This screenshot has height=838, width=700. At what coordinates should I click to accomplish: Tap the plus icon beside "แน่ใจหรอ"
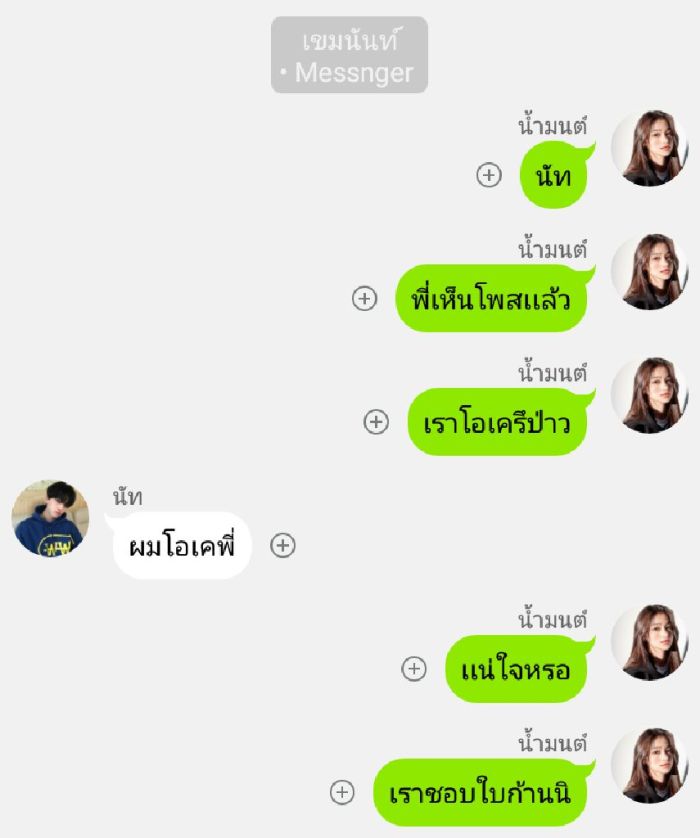coord(414,669)
